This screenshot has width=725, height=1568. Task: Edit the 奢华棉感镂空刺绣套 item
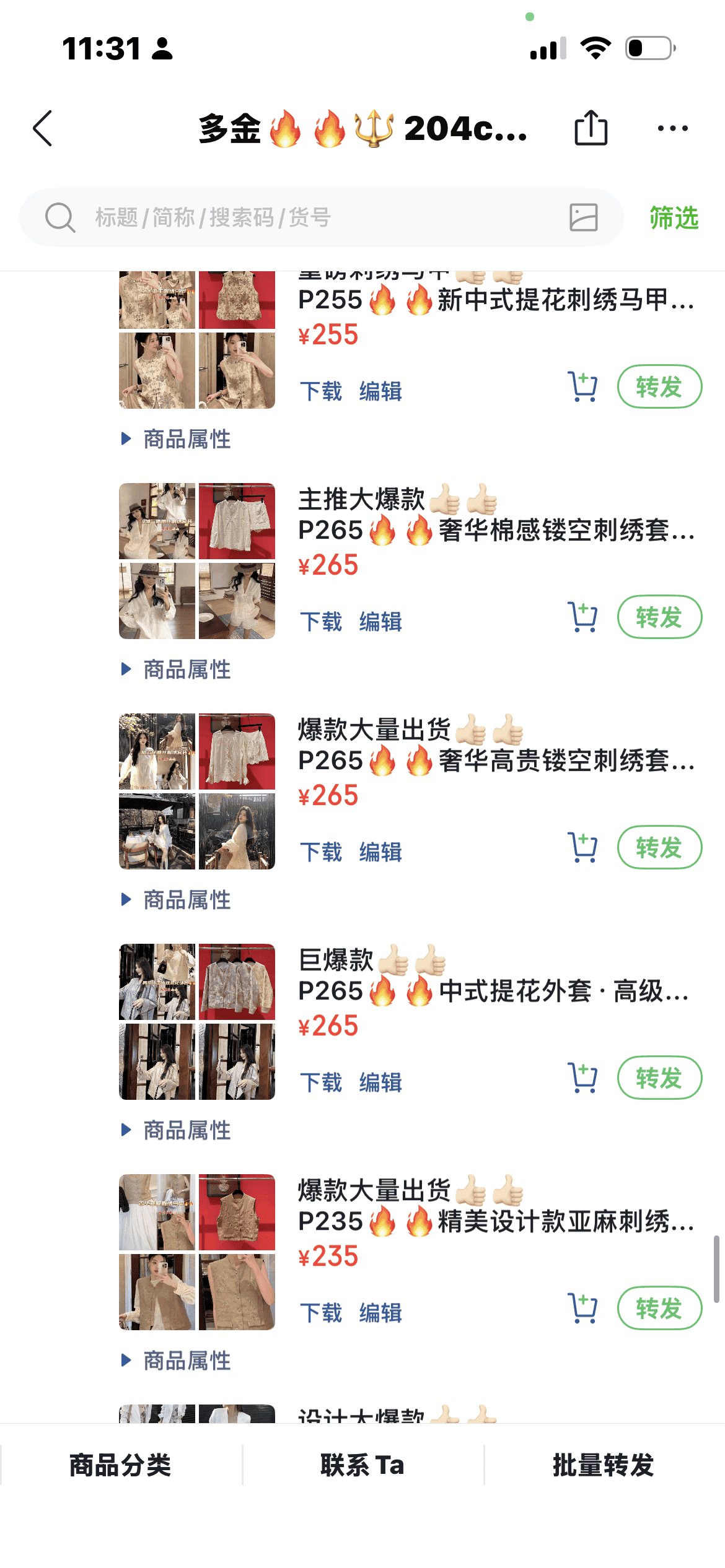pos(380,621)
